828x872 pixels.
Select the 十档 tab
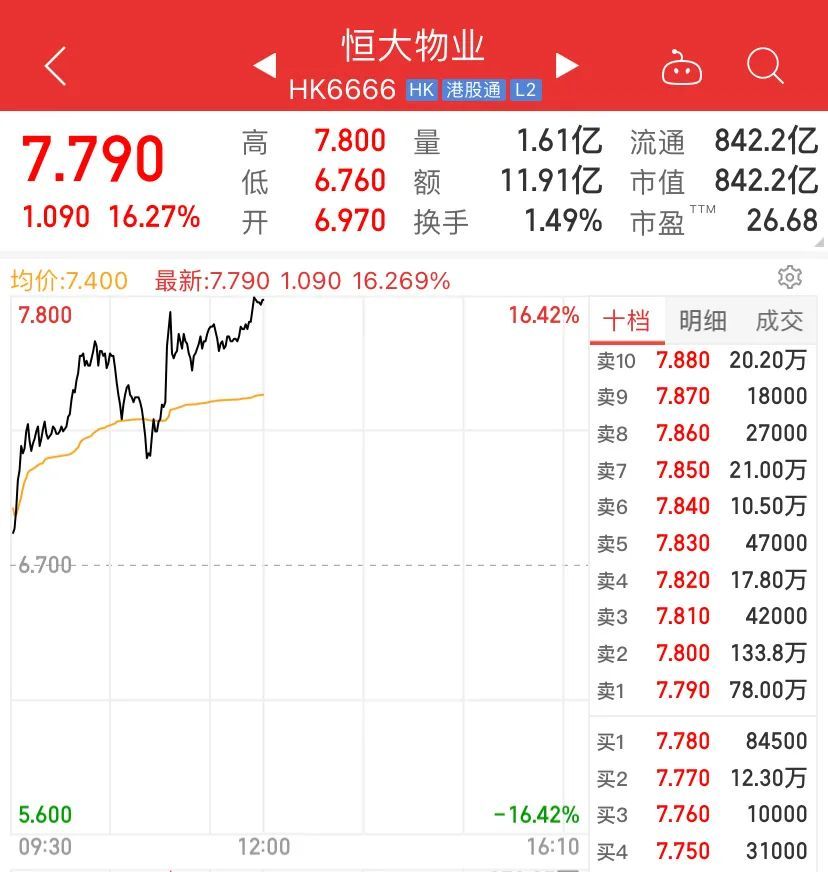click(627, 321)
